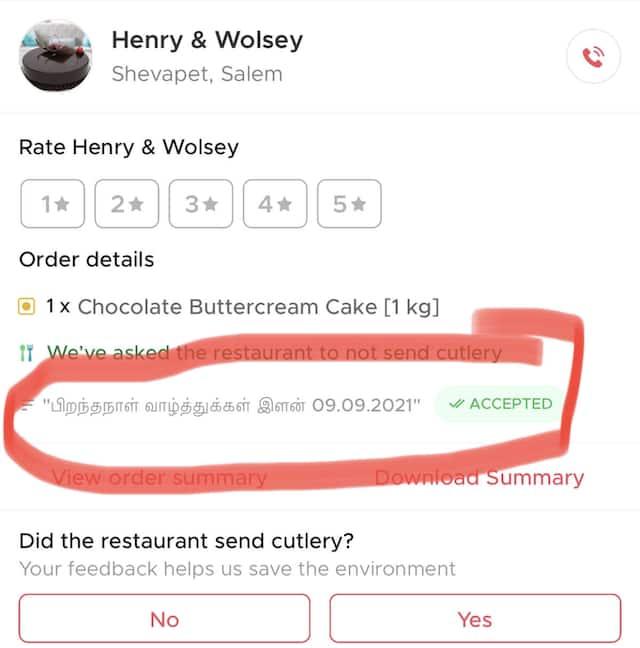The width and height of the screenshot is (640, 648).
Task: Choose the 5 star rating
Action: [349, 204]
